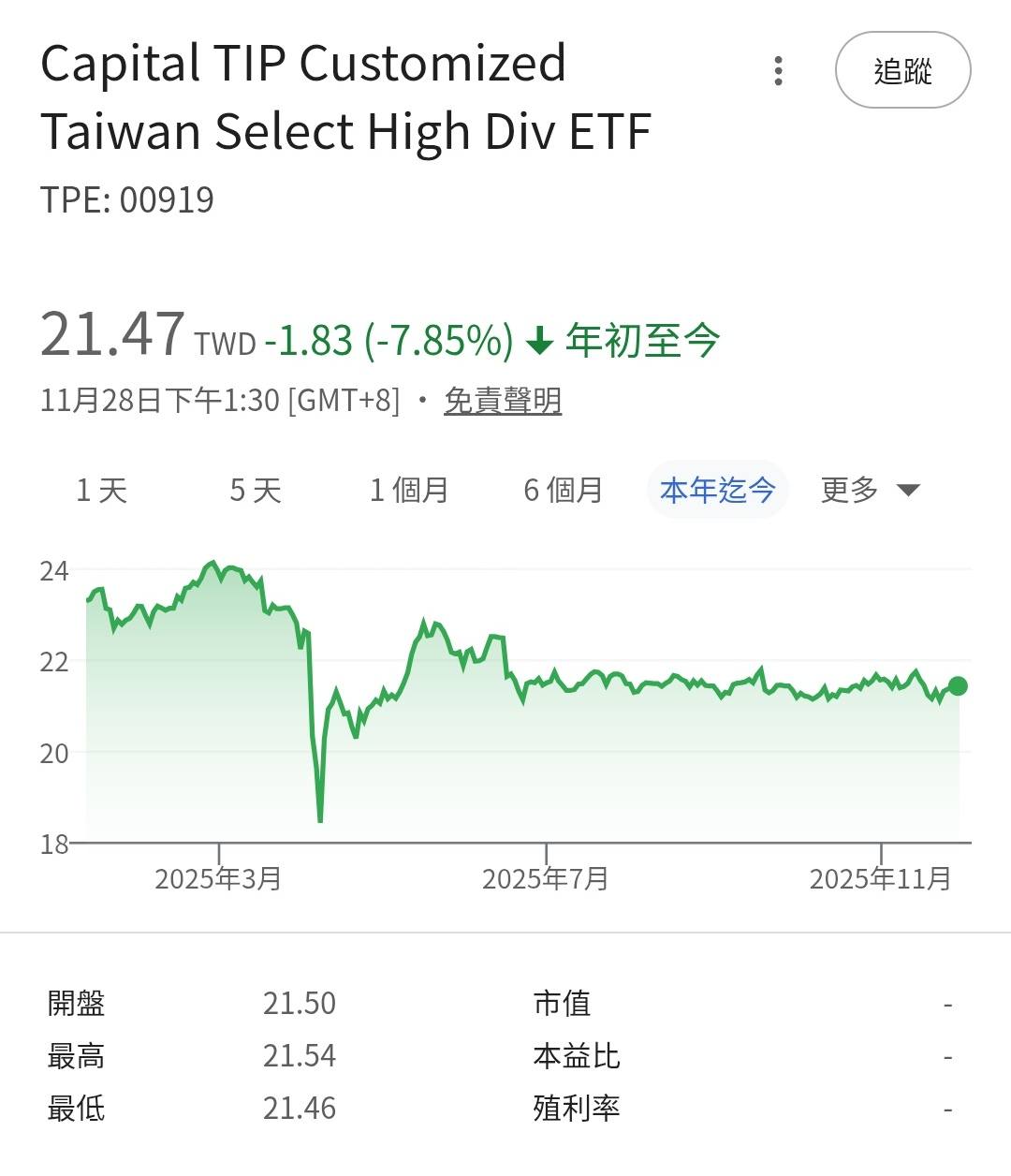
Task: Show the 1 個月 price chart
Action: coord(409,490)
